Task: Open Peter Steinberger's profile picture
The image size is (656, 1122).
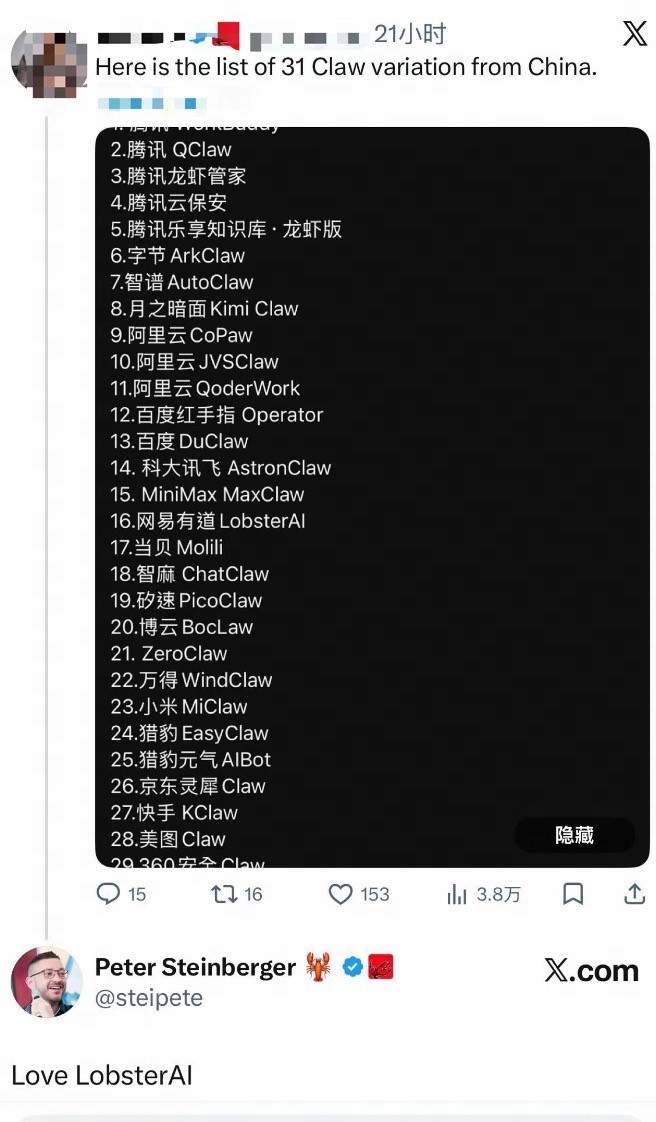Action: pyautogui.click(x=46, y=982)
